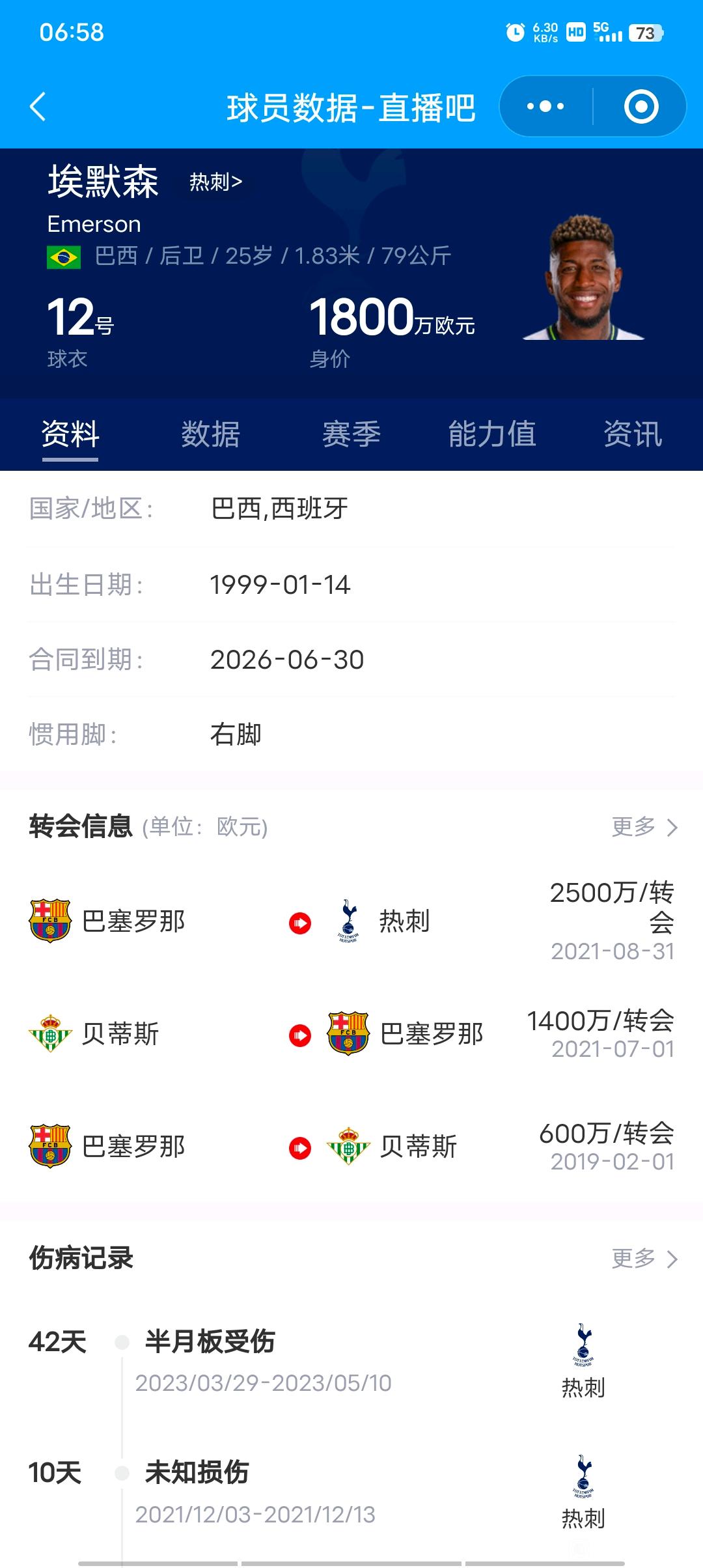Switch to the 资讯 tab

click(x=633, y=434)
